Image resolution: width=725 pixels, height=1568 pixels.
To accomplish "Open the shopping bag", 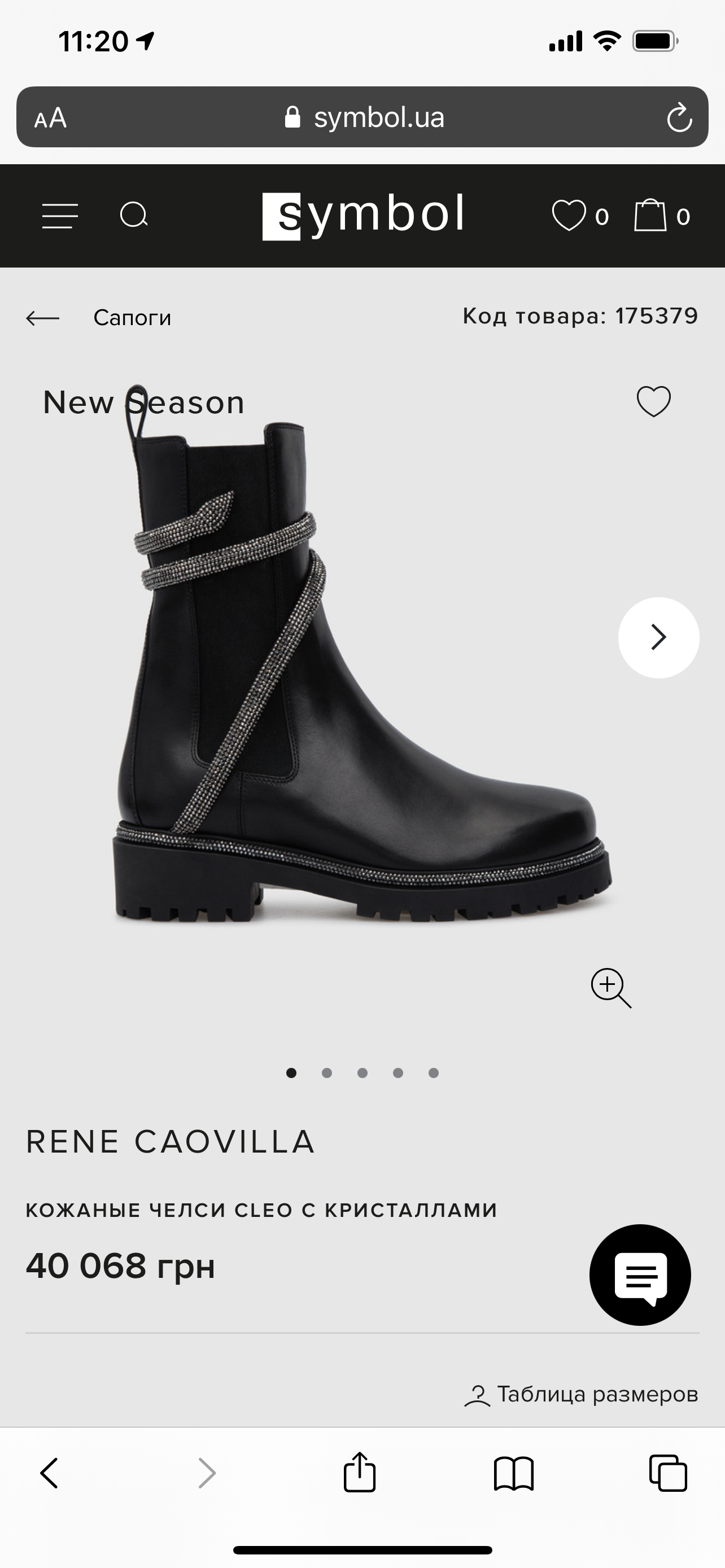I will click(661, 216).
